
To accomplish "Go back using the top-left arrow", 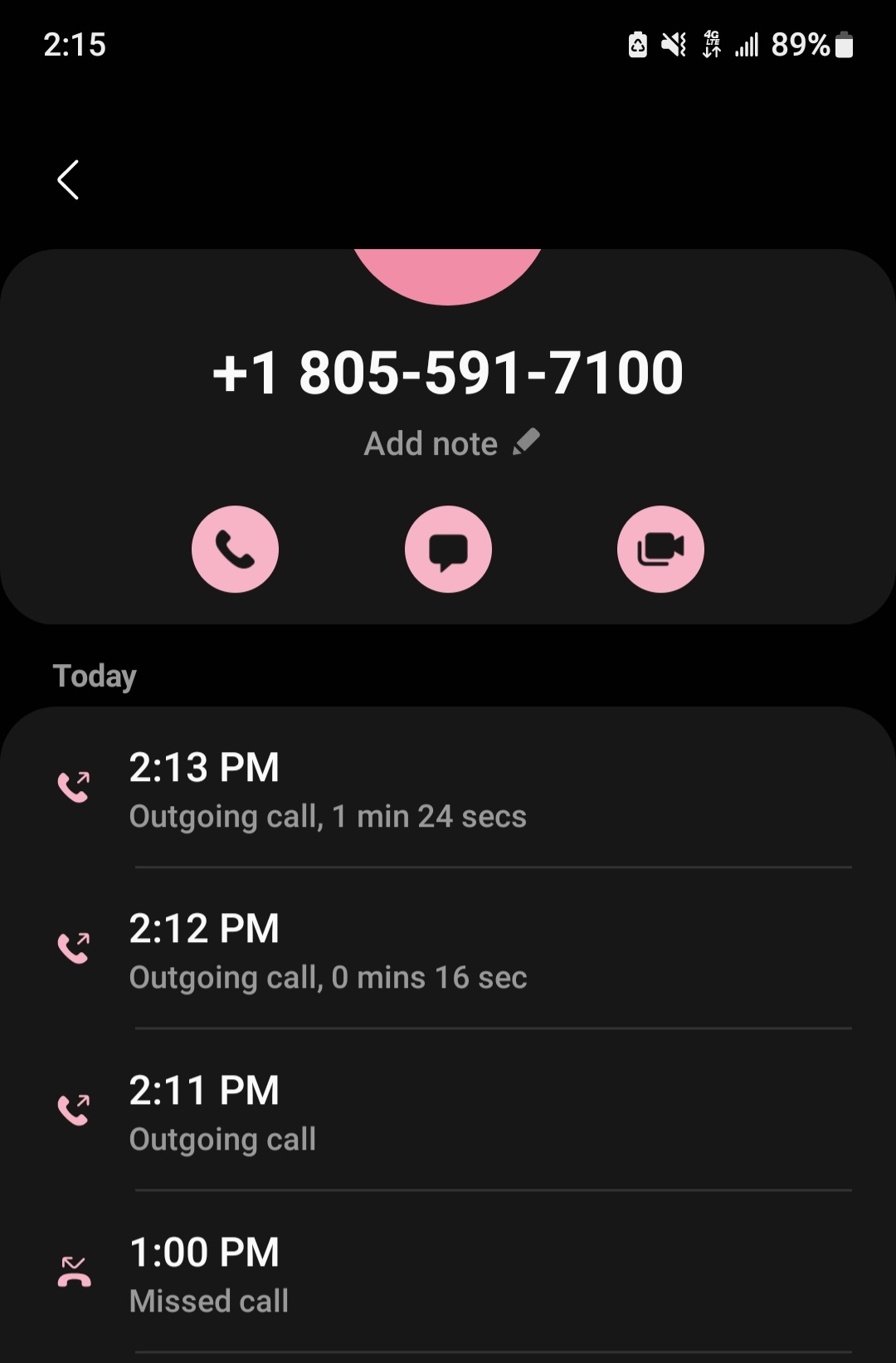I will click(68, 180).
